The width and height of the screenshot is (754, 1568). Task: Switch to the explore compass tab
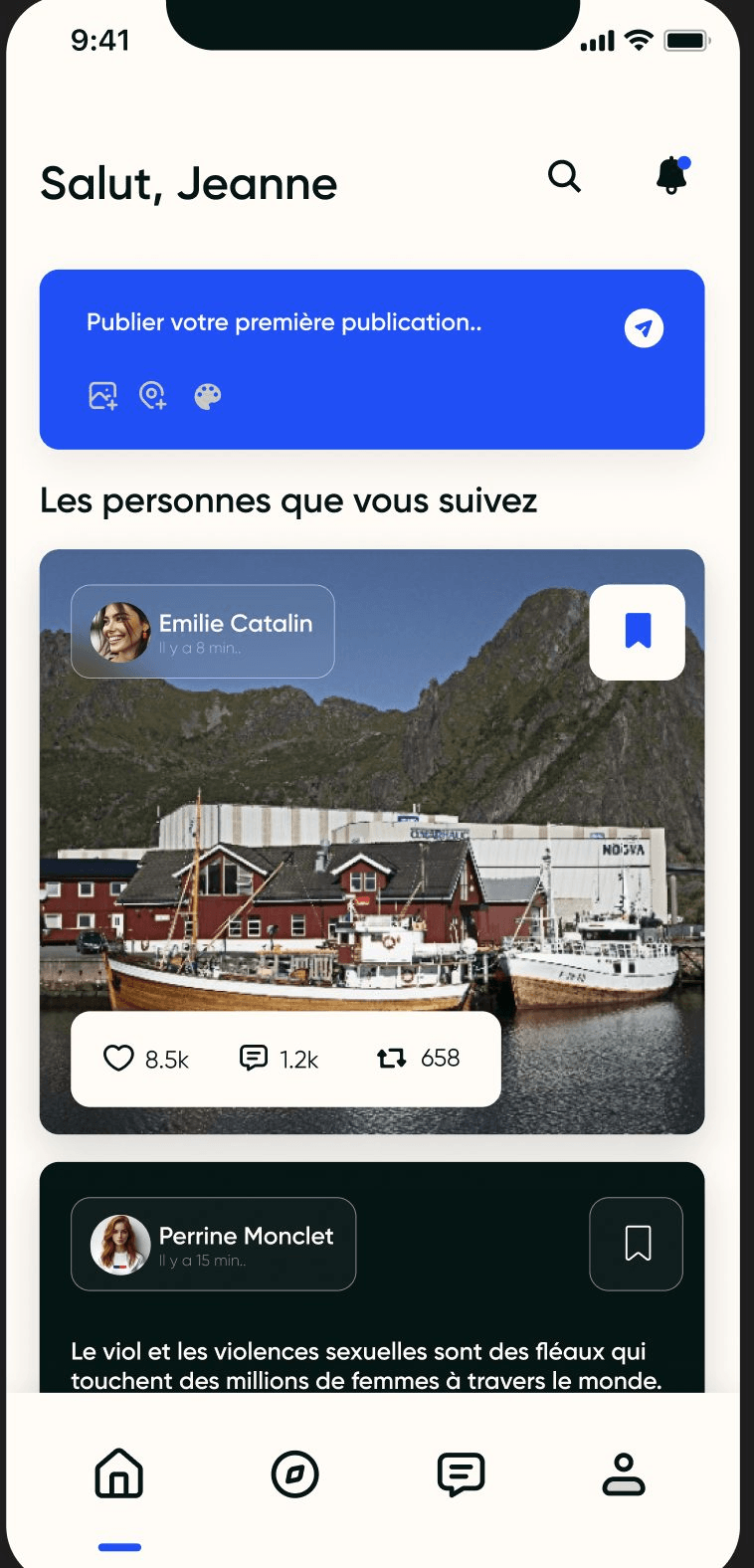(x=294, y=1473)
